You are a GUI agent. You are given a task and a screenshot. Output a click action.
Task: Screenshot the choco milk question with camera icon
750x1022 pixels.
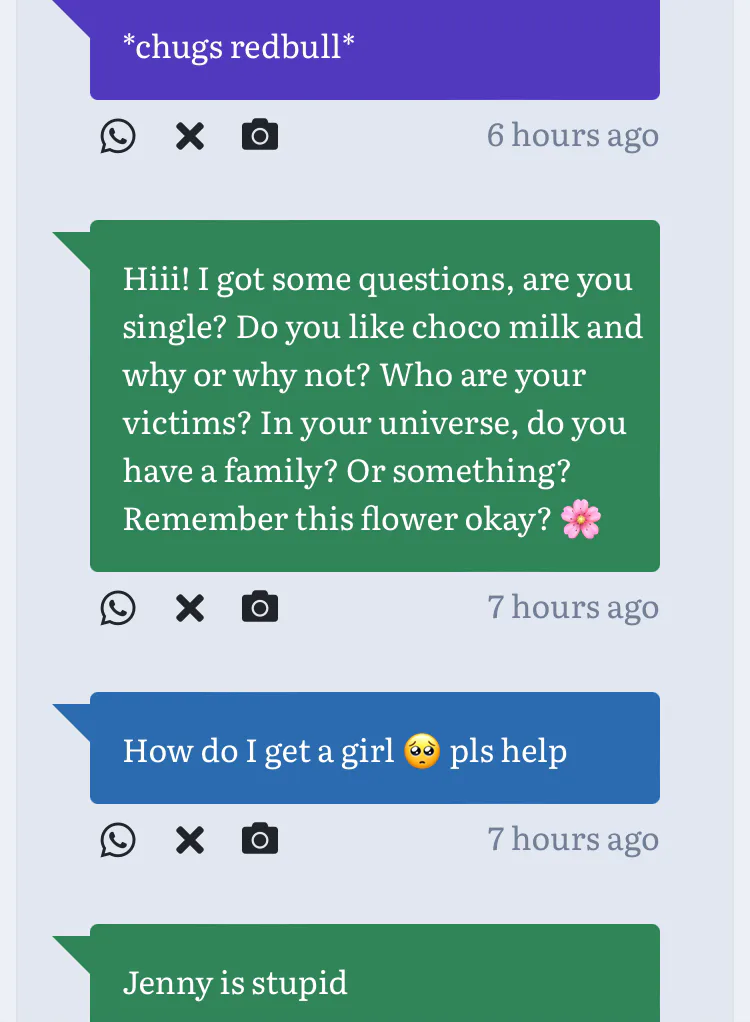point(260,607)
